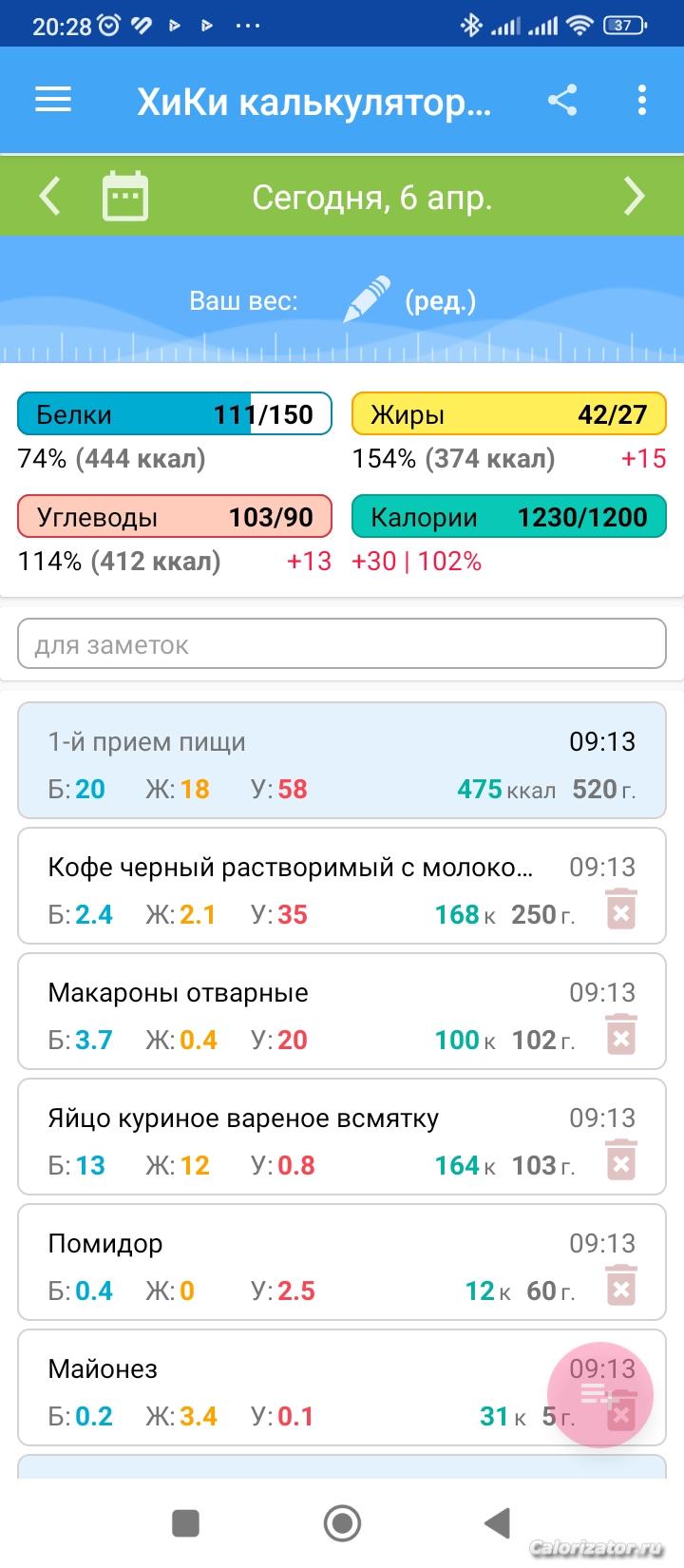684x1568 pixels.
Task: Remove 'Макароны отварные' from the meal
Action: (x=621, y=1036)
